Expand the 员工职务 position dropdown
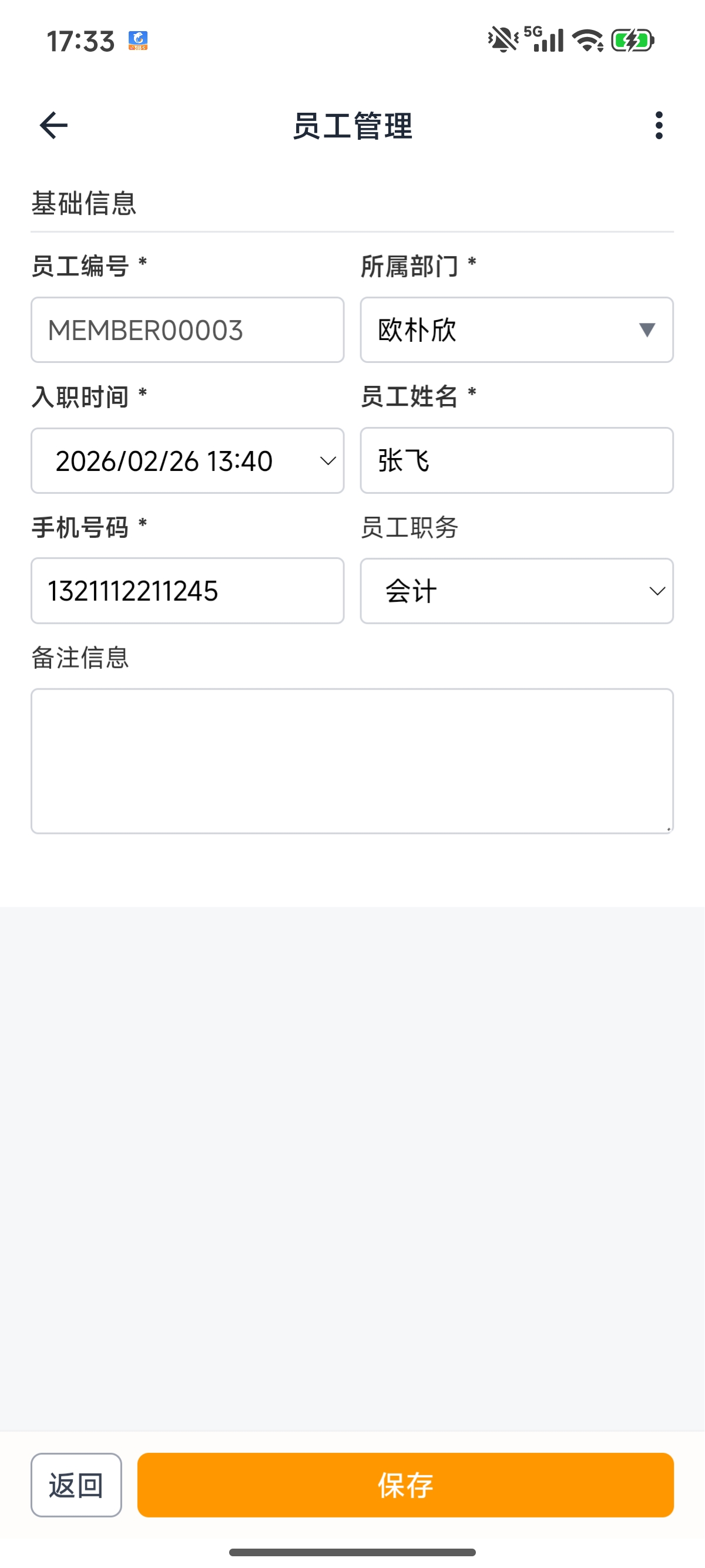 (x=516, y=590)
